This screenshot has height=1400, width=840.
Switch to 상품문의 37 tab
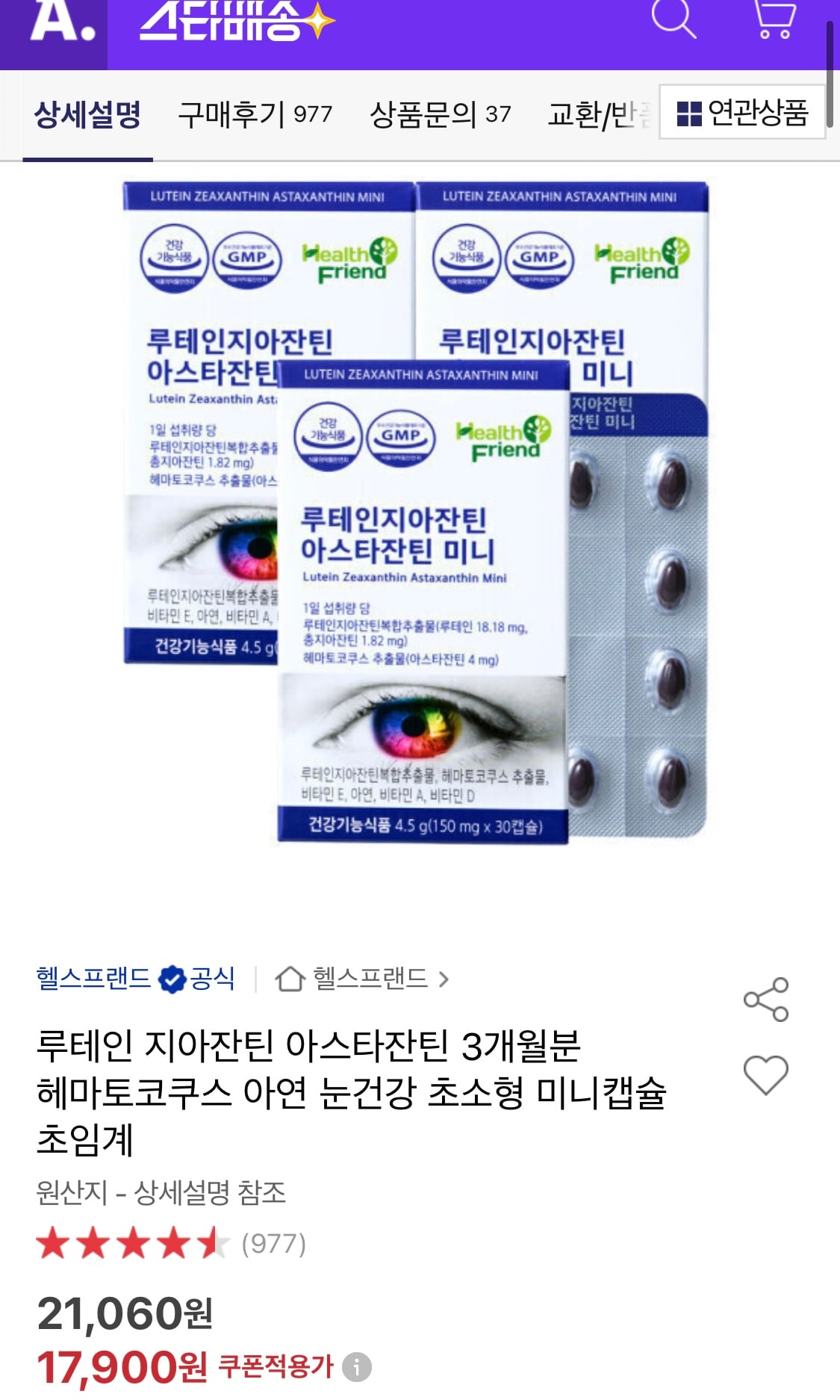[x=440, y=115]
